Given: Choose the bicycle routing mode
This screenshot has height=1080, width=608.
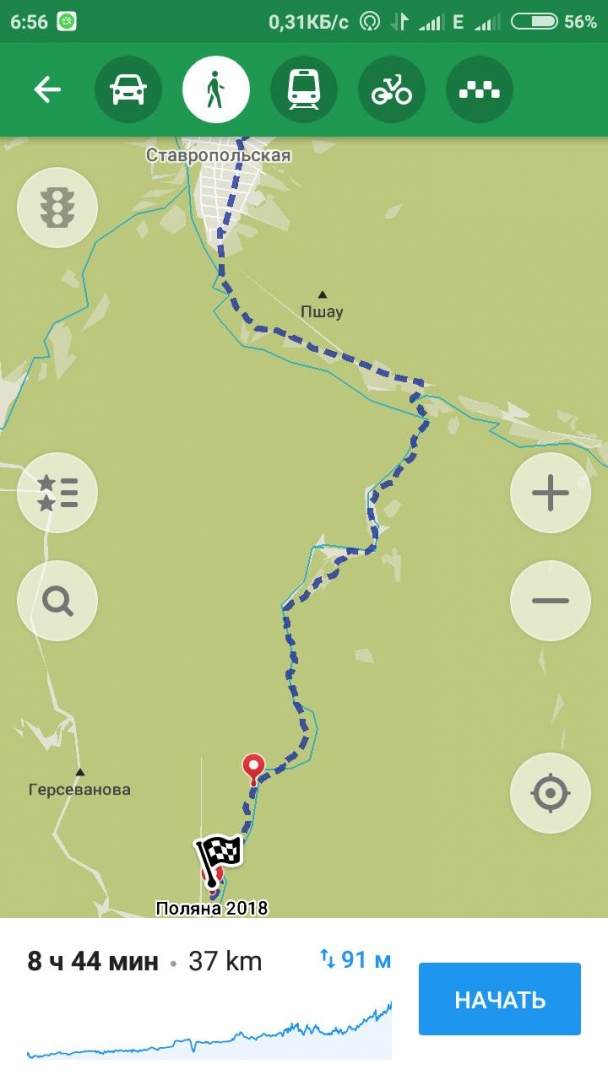Looking at the screenshot, I should [x=391, y=90].
